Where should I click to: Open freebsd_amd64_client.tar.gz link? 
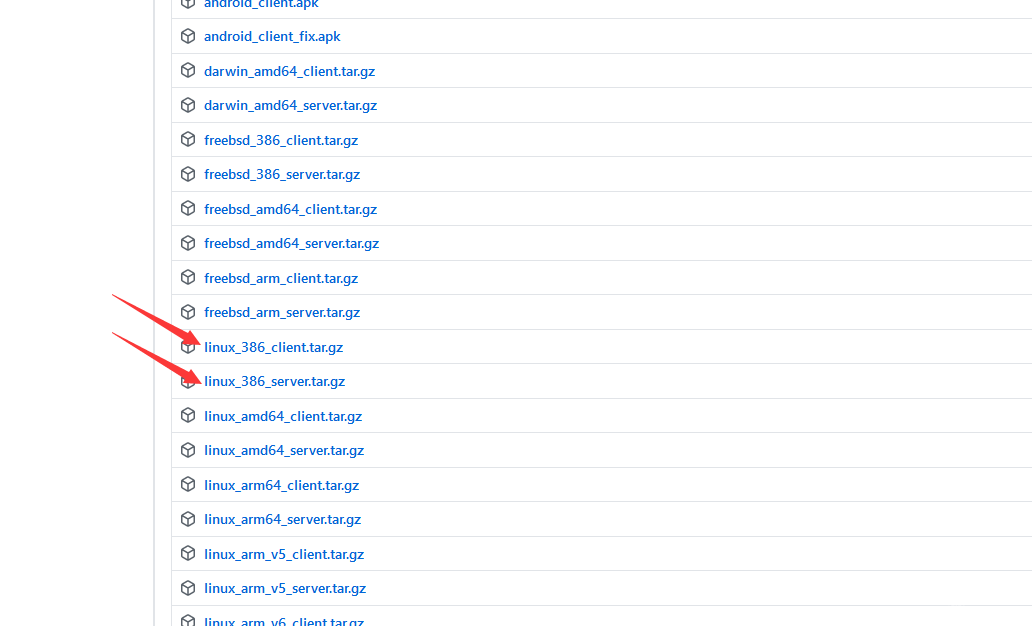tap(290, 209)
